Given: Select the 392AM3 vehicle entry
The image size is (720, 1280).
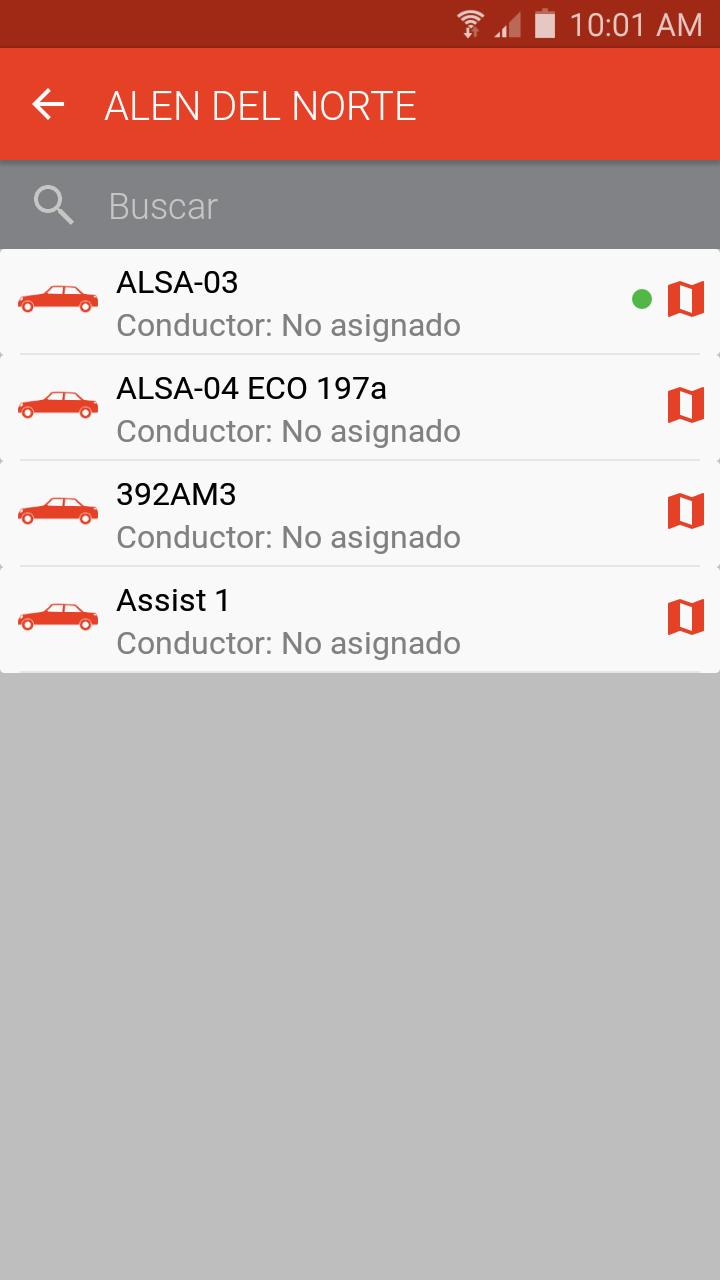Looking at the screenshot, I should (x=360, y=514).
